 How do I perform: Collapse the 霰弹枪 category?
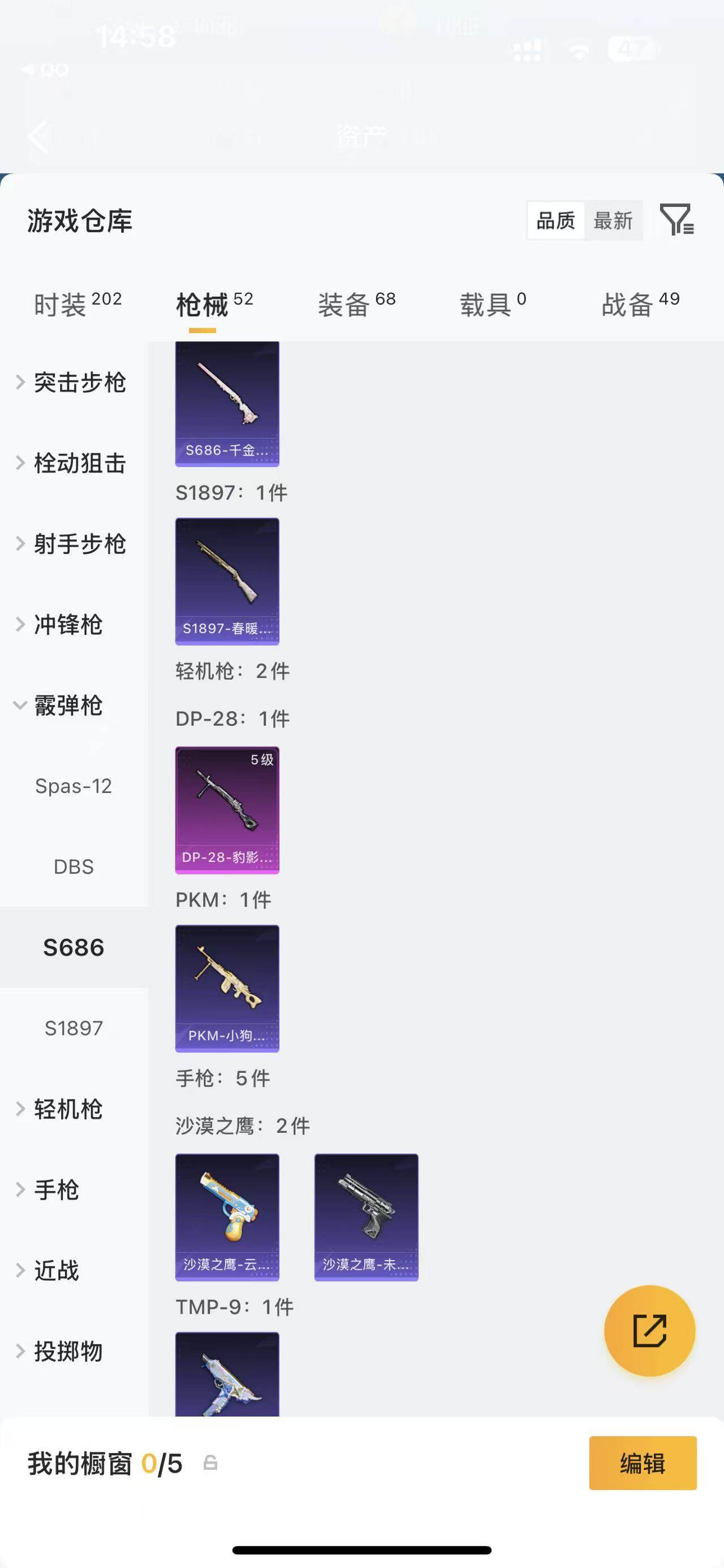(71, 706)
